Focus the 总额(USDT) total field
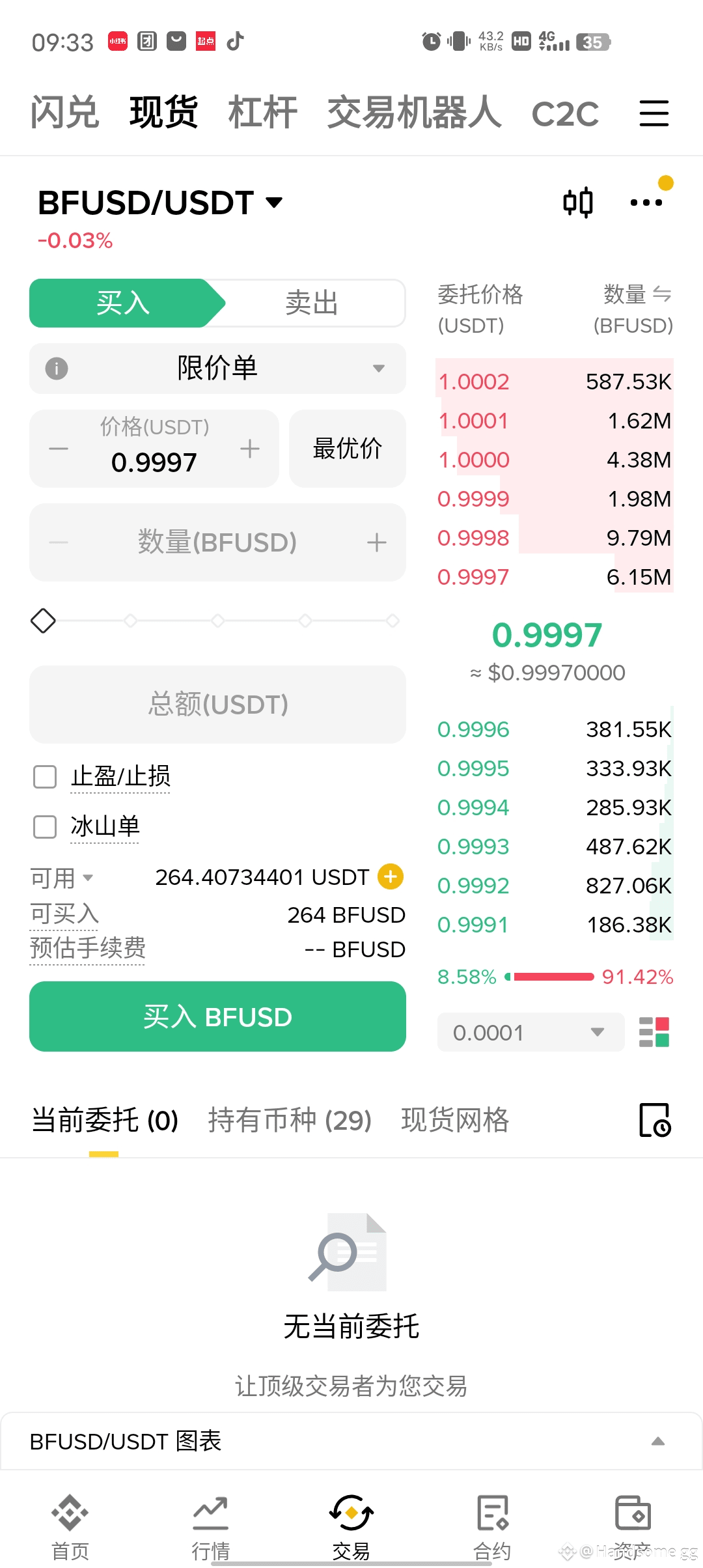Screen dimensions: 703x1568 pos(217,705)
